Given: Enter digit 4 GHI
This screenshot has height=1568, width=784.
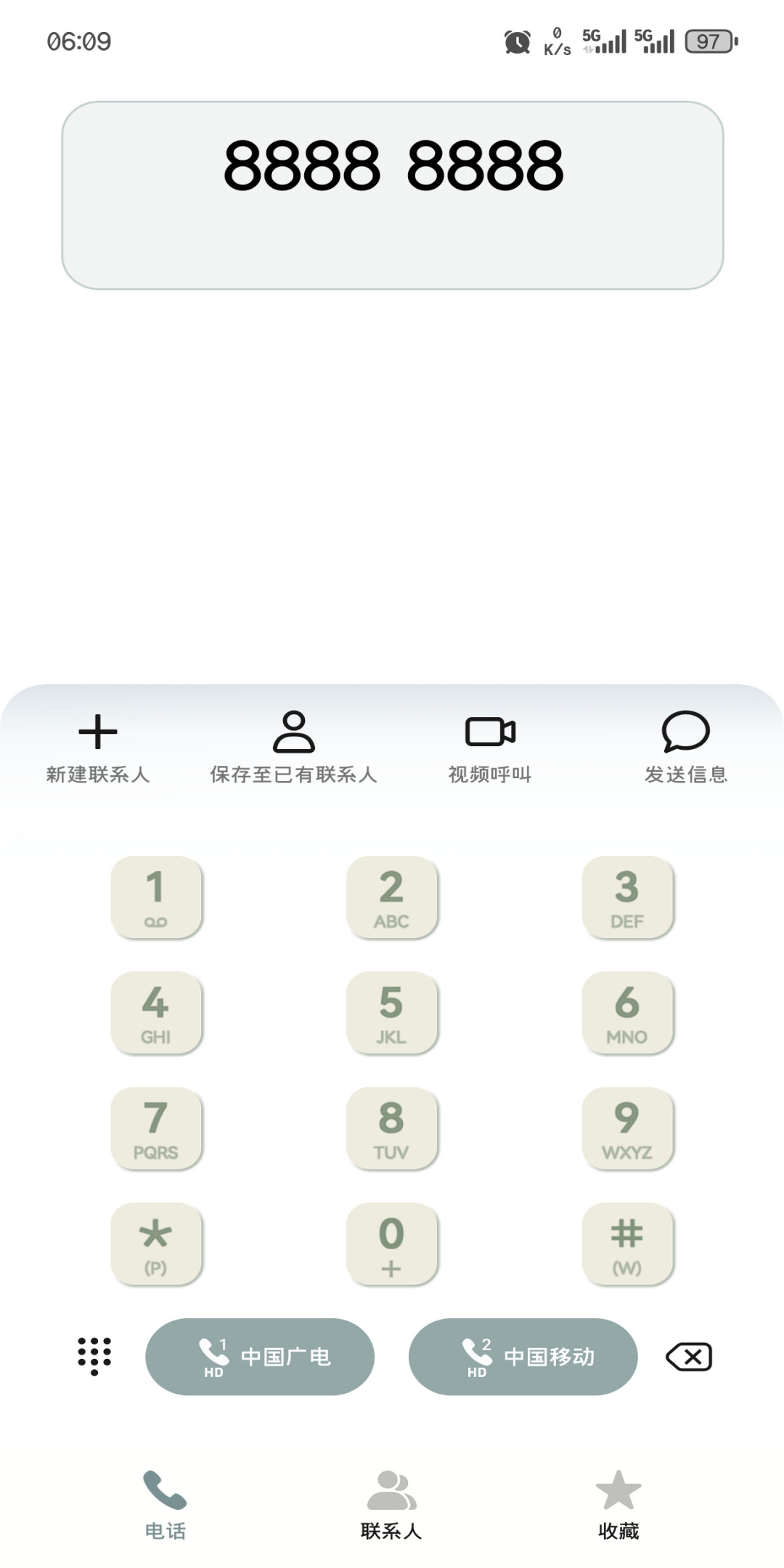Looking at the screenshot, I should [x=156, y=1013].
